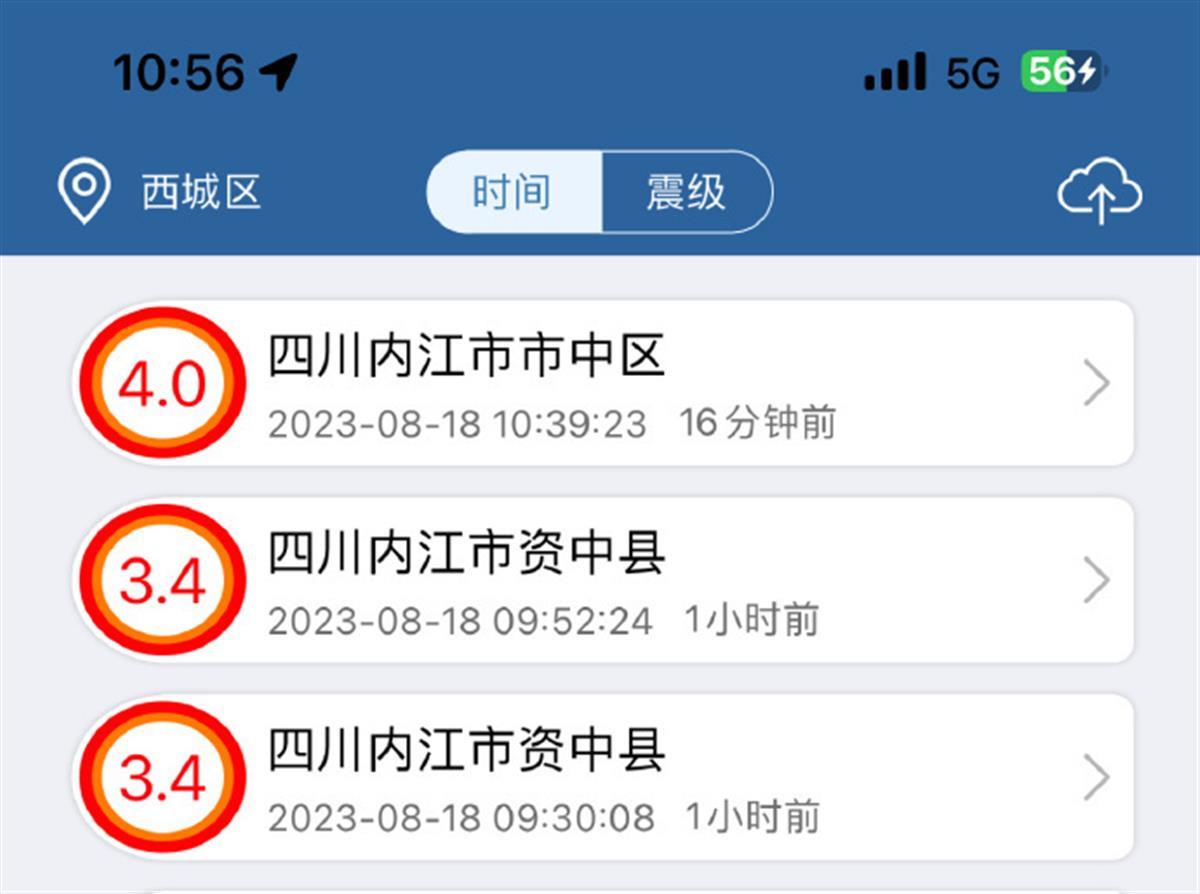Open the 3.4 资中县 quake at 09:30:08
This screenshot has height=894, width=1200.
(x=604, y=777)
